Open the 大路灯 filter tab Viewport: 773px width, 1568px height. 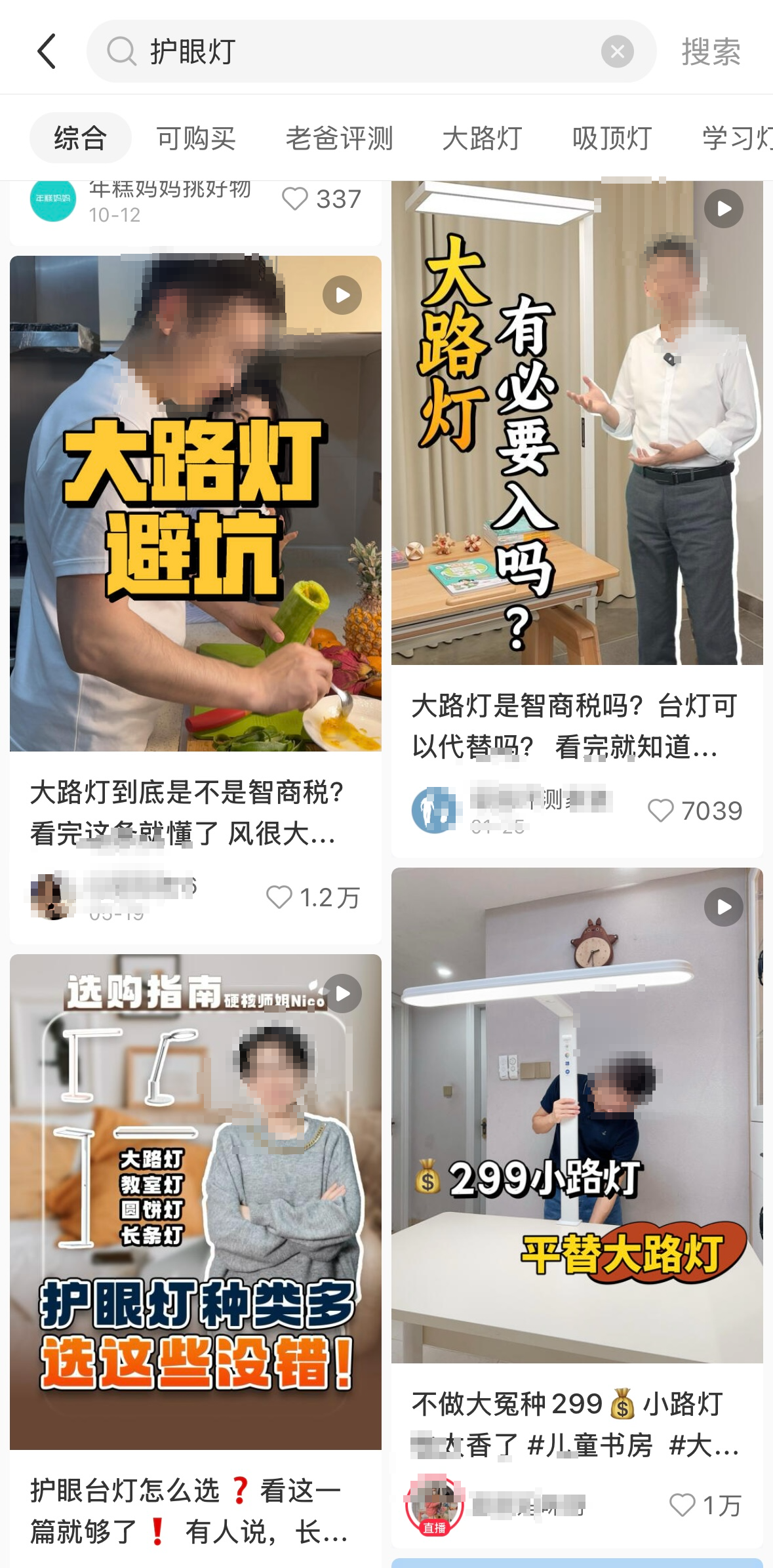[482, 138]
